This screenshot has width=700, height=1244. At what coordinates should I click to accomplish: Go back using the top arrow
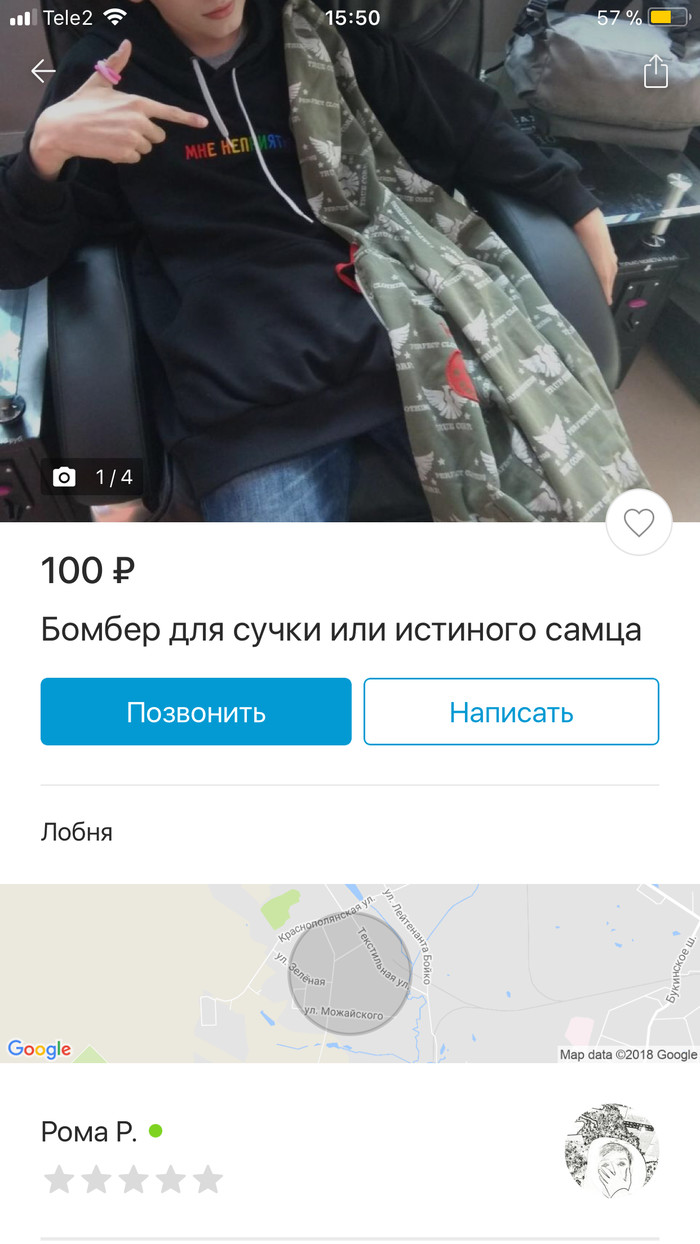43,71
